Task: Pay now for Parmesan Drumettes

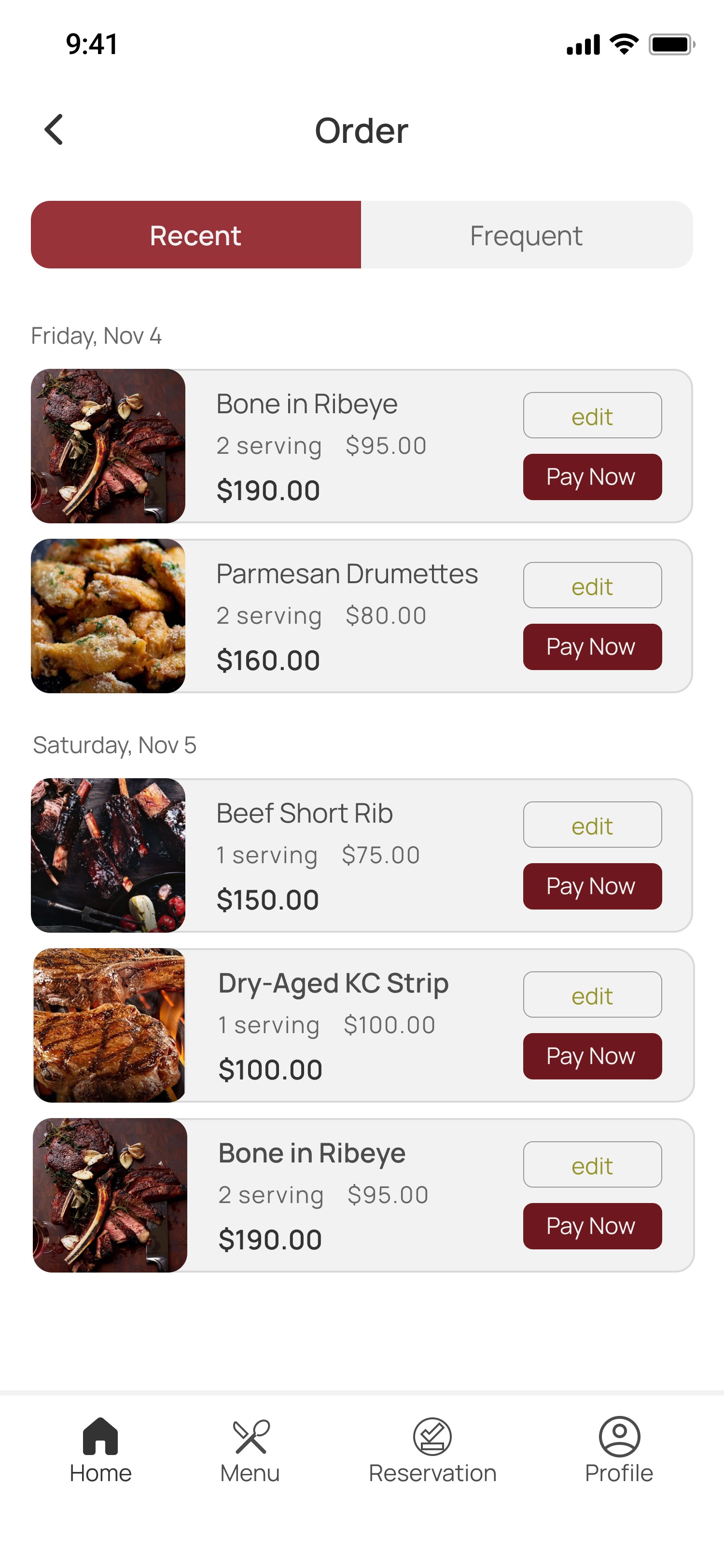Action: click(592, 647)
